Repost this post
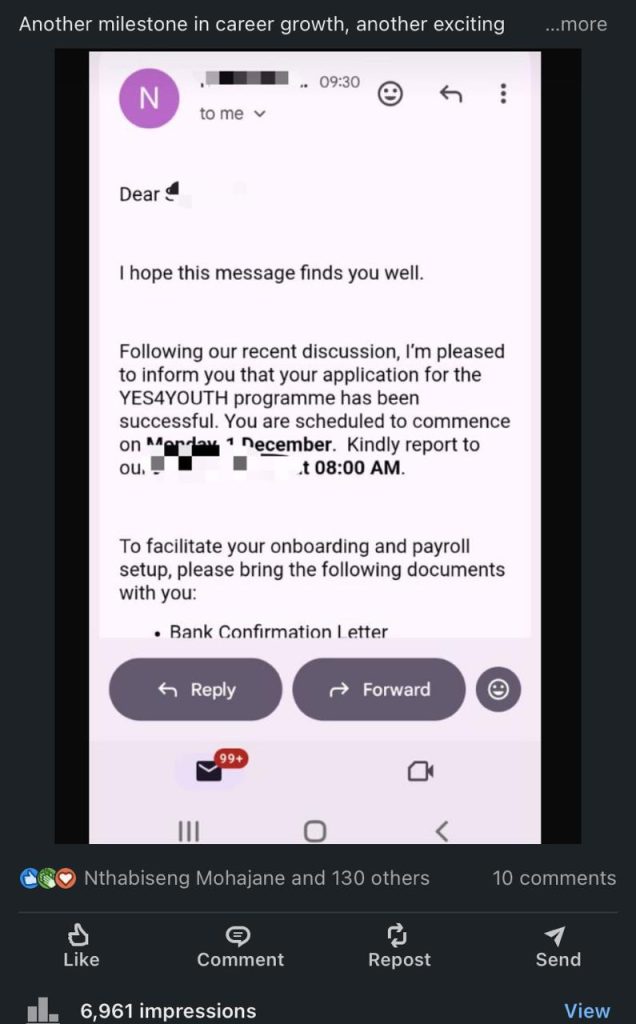Image resolution: width=636 pixels, height=1024 pixels. (399, 946)
